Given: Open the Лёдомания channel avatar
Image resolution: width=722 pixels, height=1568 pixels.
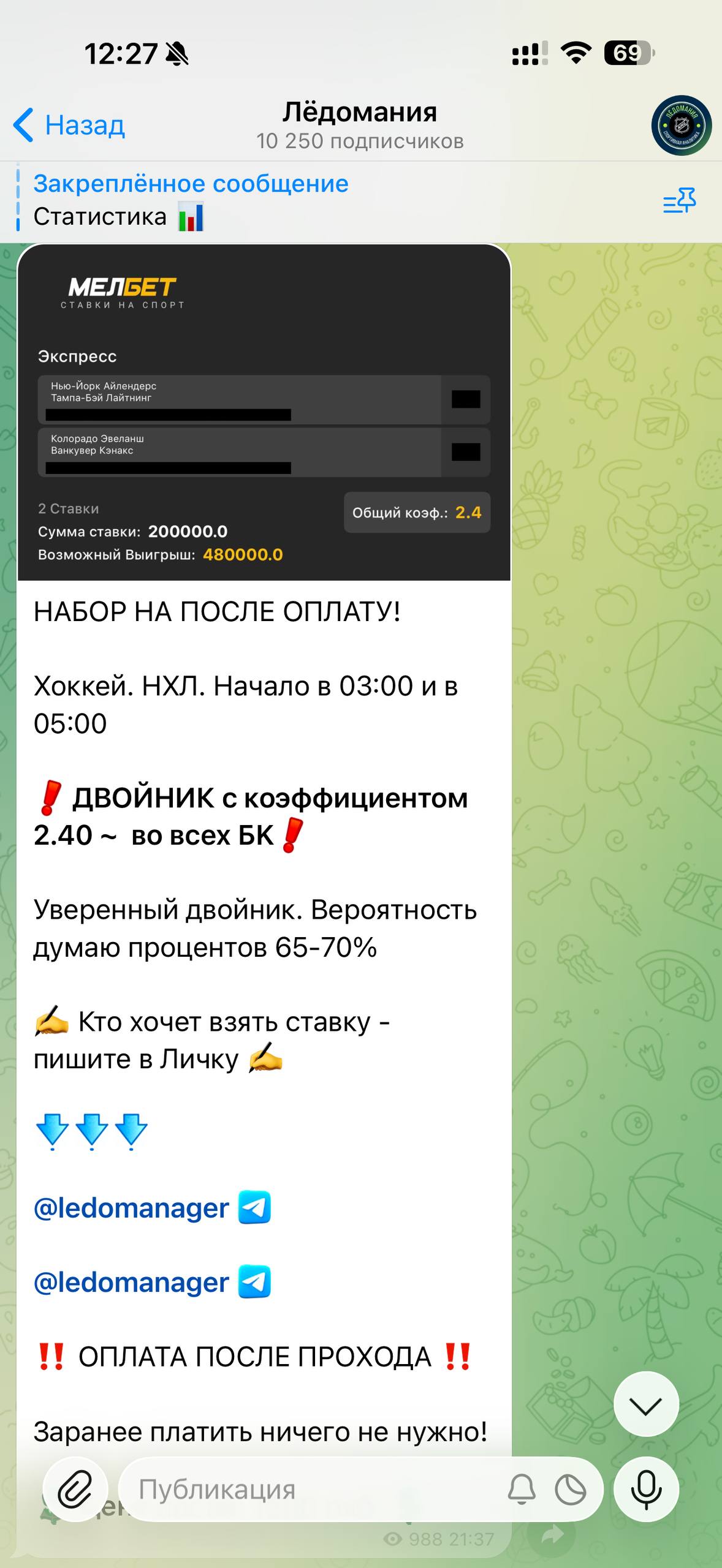Looking at the screenshot, I should point(681,125).
